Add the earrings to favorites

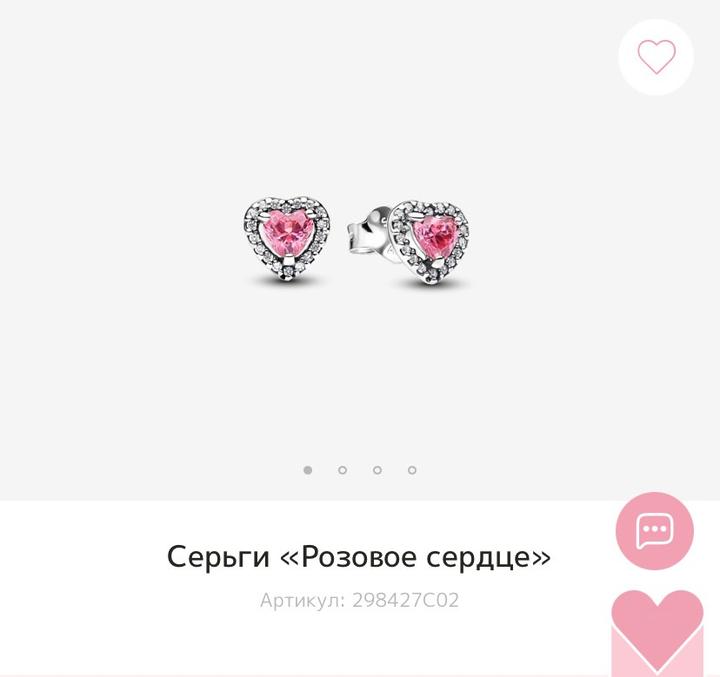(656, 57)
